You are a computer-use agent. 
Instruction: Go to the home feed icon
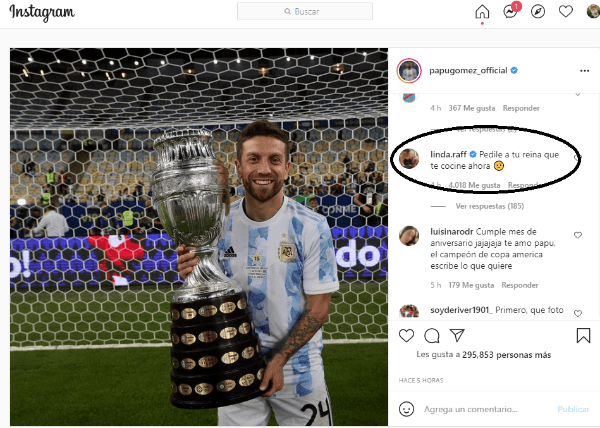click(483, 12)
